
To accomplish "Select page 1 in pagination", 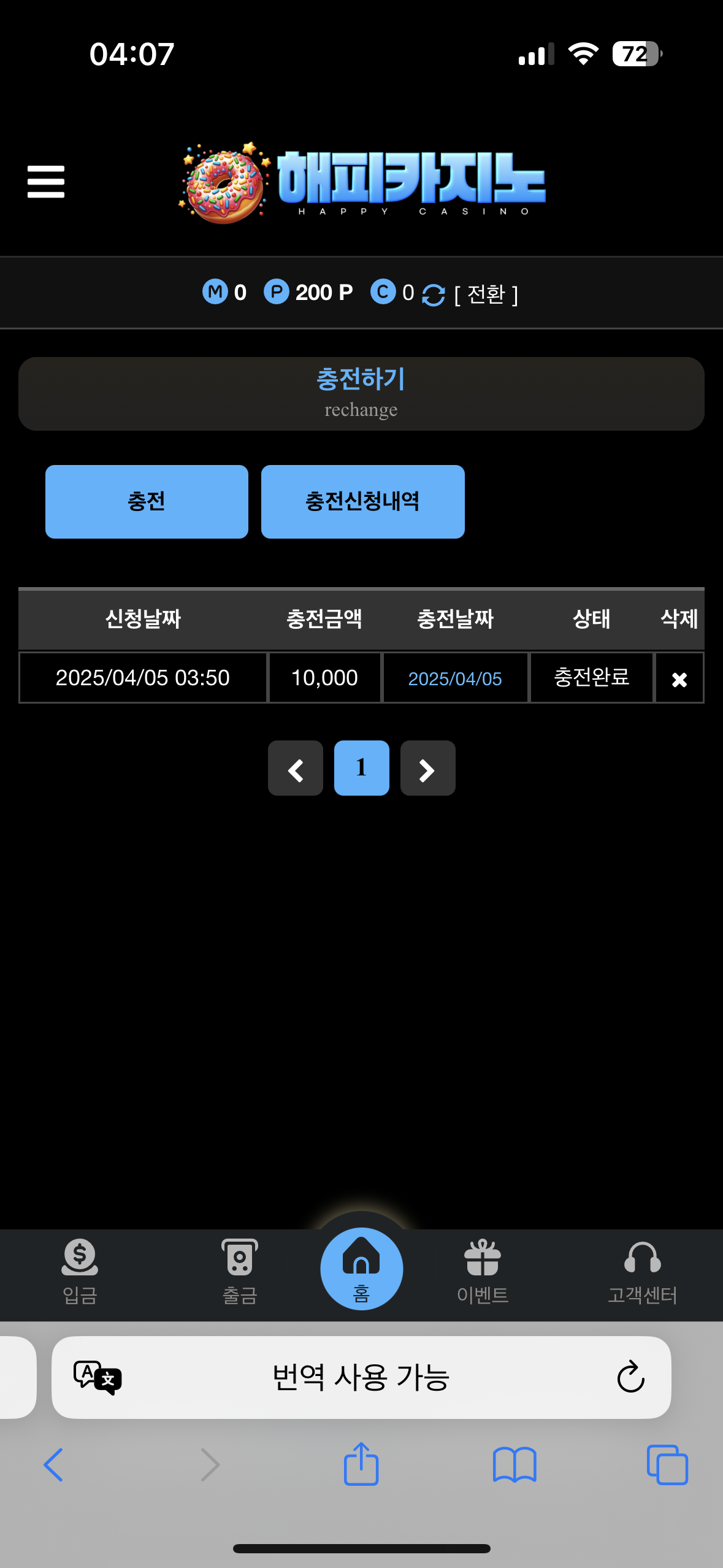I will click(x=361, y=769).
